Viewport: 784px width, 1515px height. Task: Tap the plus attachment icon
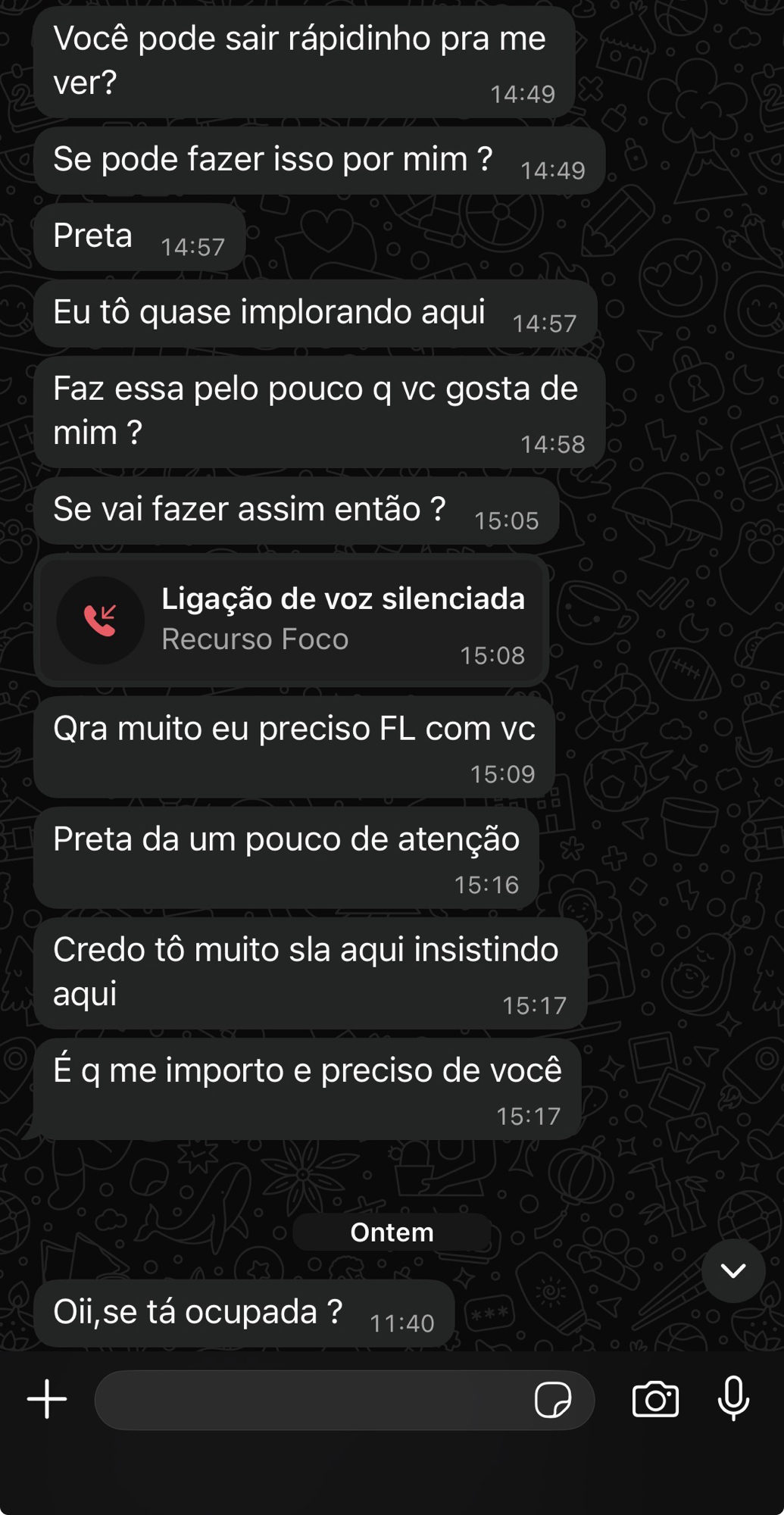click(47, 1399)
